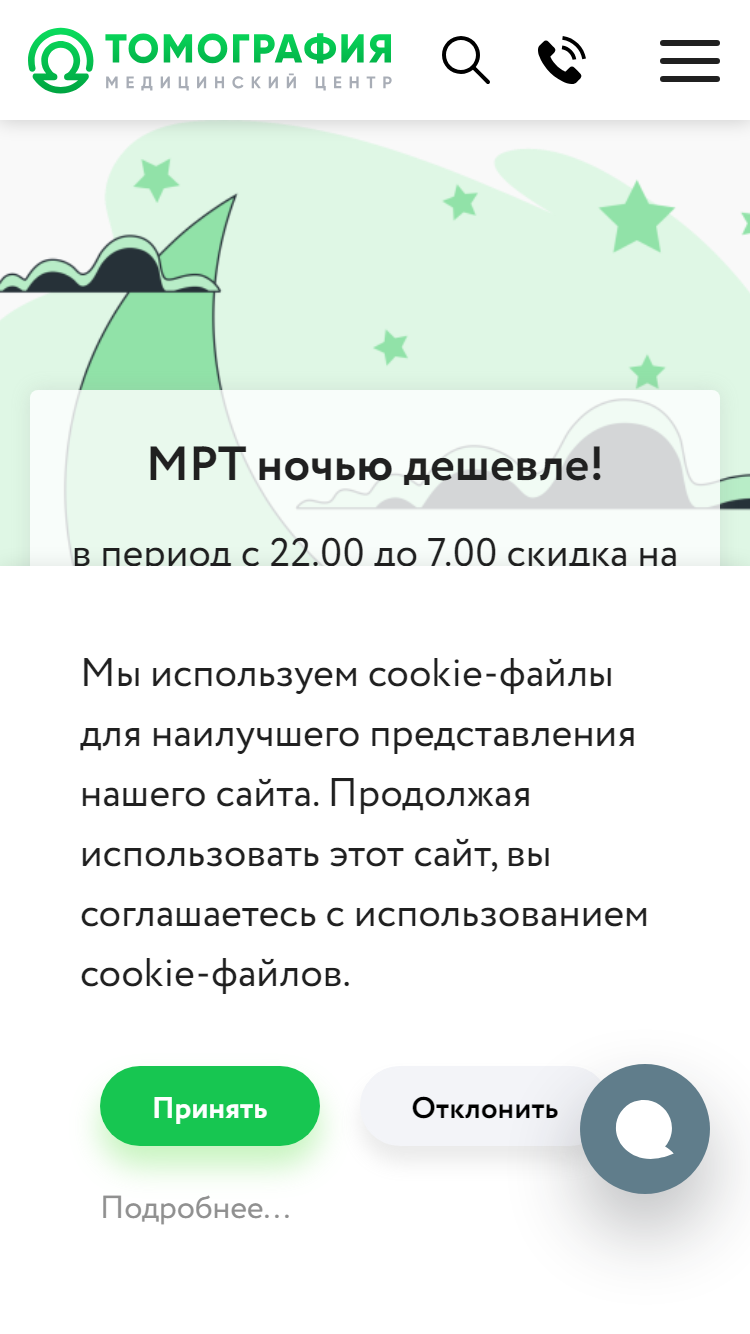Go to Томография home via the header logo

210,61
